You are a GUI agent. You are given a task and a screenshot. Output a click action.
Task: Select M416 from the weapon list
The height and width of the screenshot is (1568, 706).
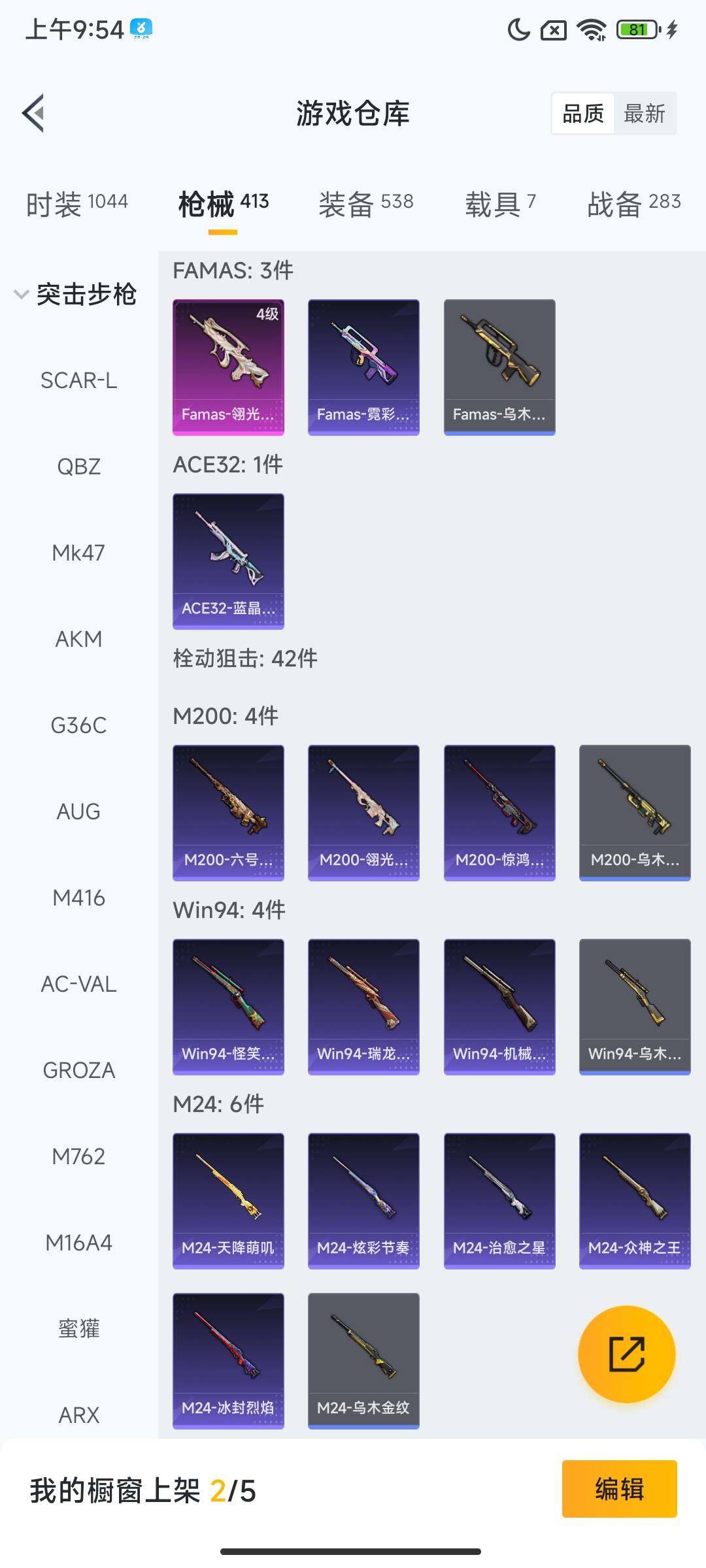pyautogui.click(x=79, y=898)
